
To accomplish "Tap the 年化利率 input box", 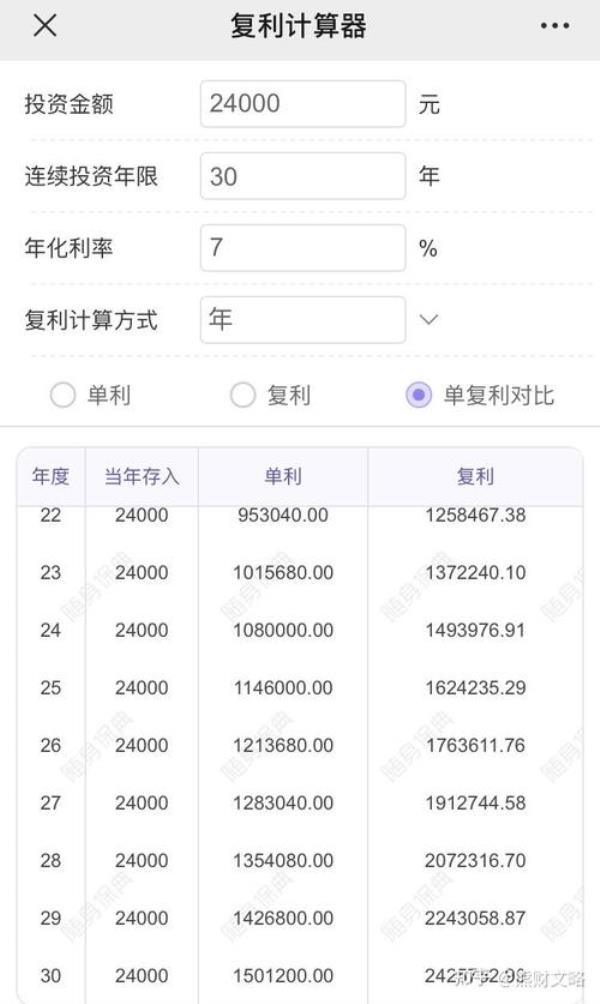I will pyautogui.click(x=303, y=248).
